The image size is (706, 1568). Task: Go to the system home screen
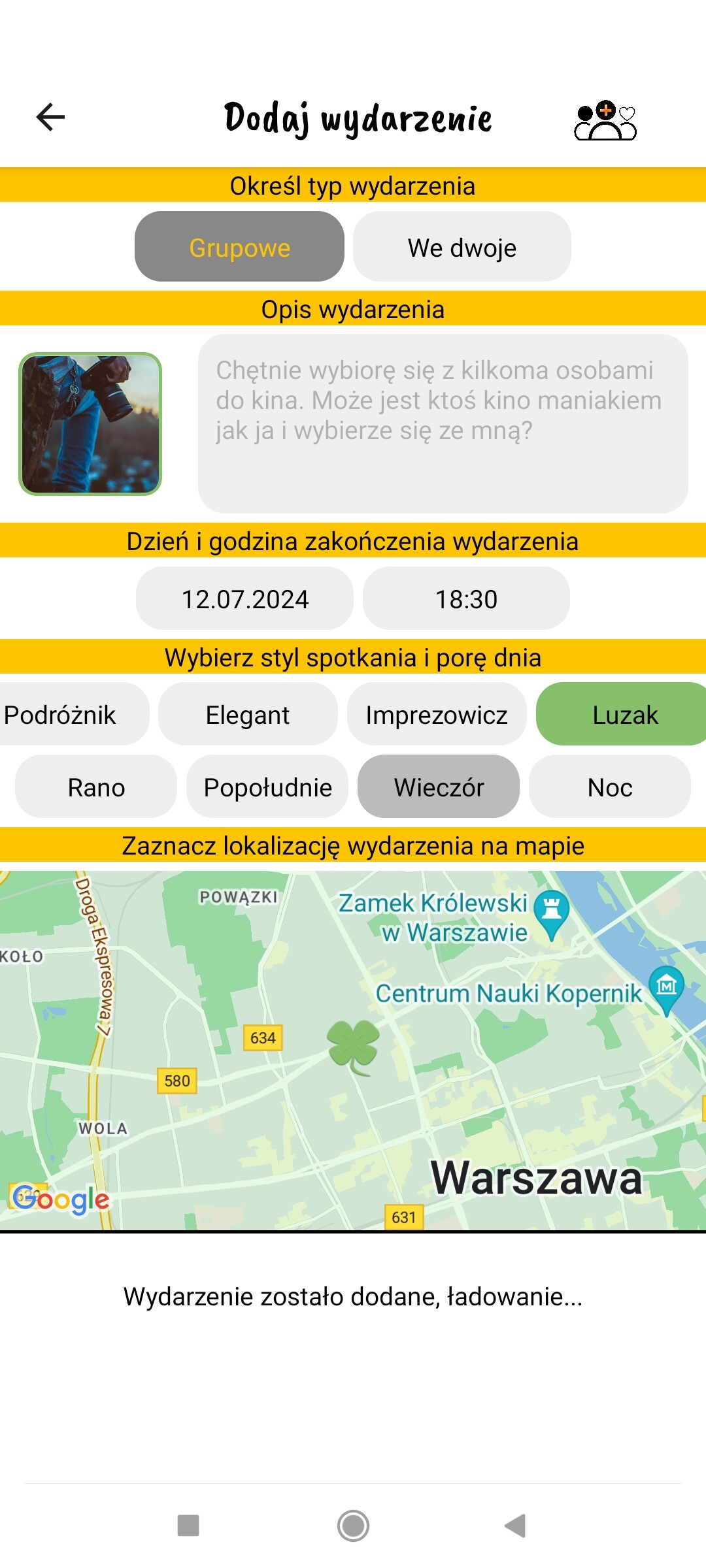tap(353, 1526)
